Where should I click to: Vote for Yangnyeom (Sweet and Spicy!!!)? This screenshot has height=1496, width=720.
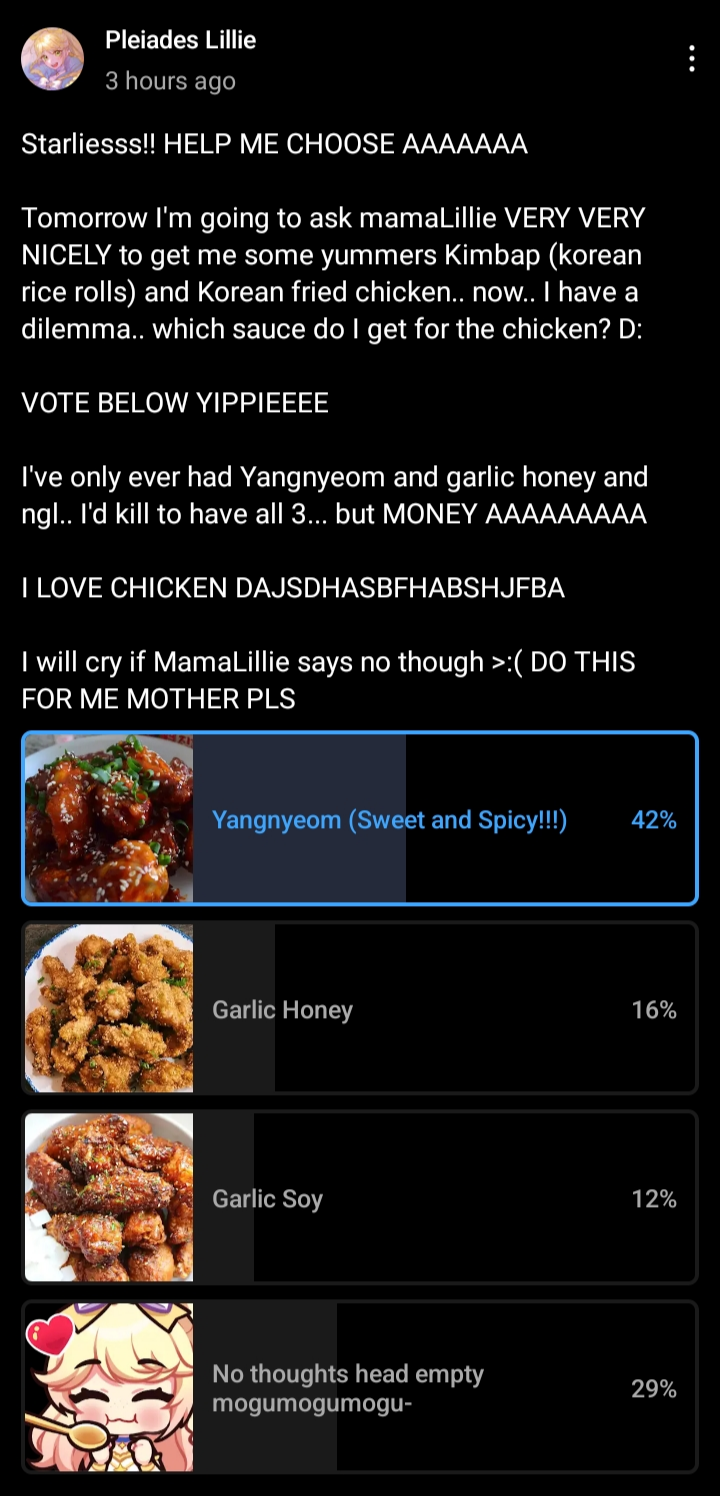pyautogui.click(x=389, y=820)
